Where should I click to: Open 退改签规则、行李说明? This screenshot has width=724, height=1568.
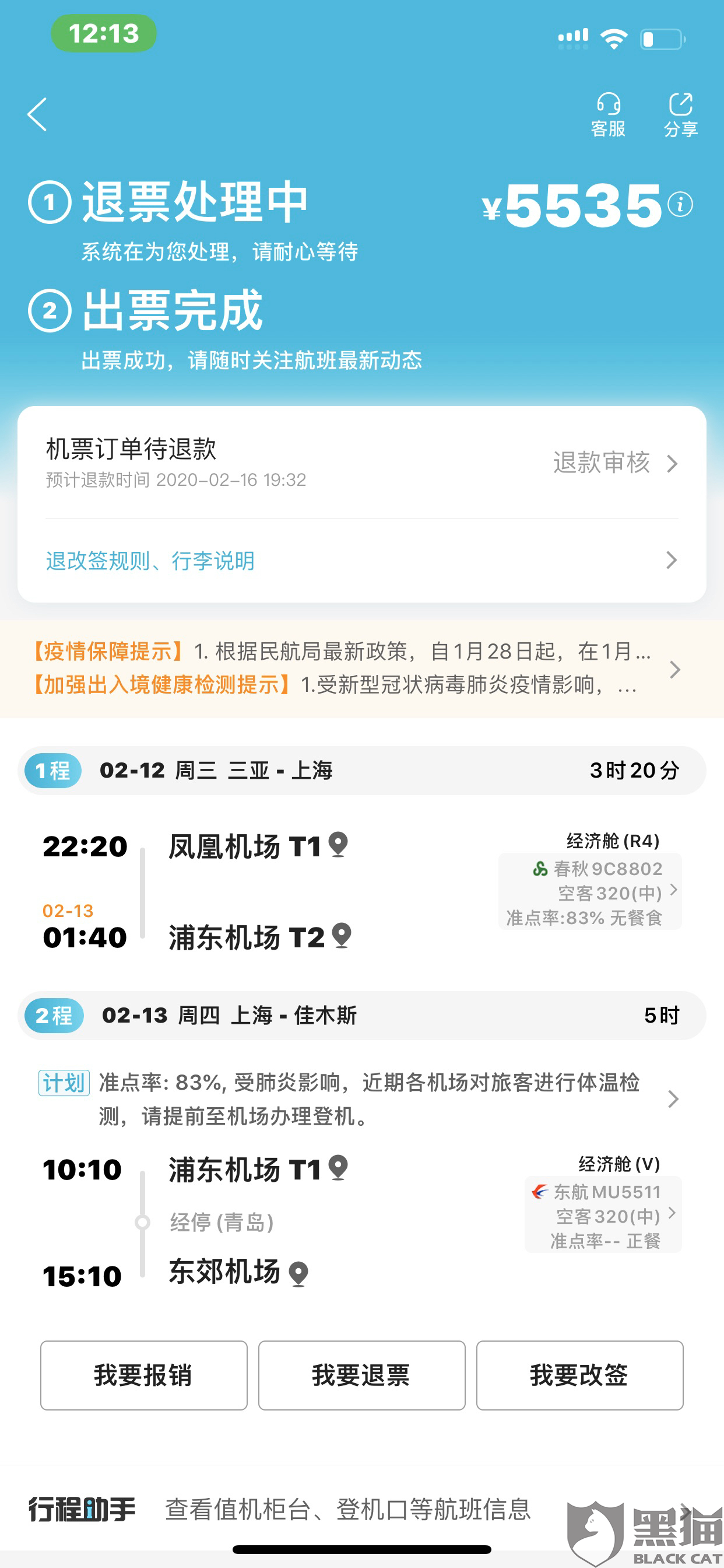coord(362,561)
